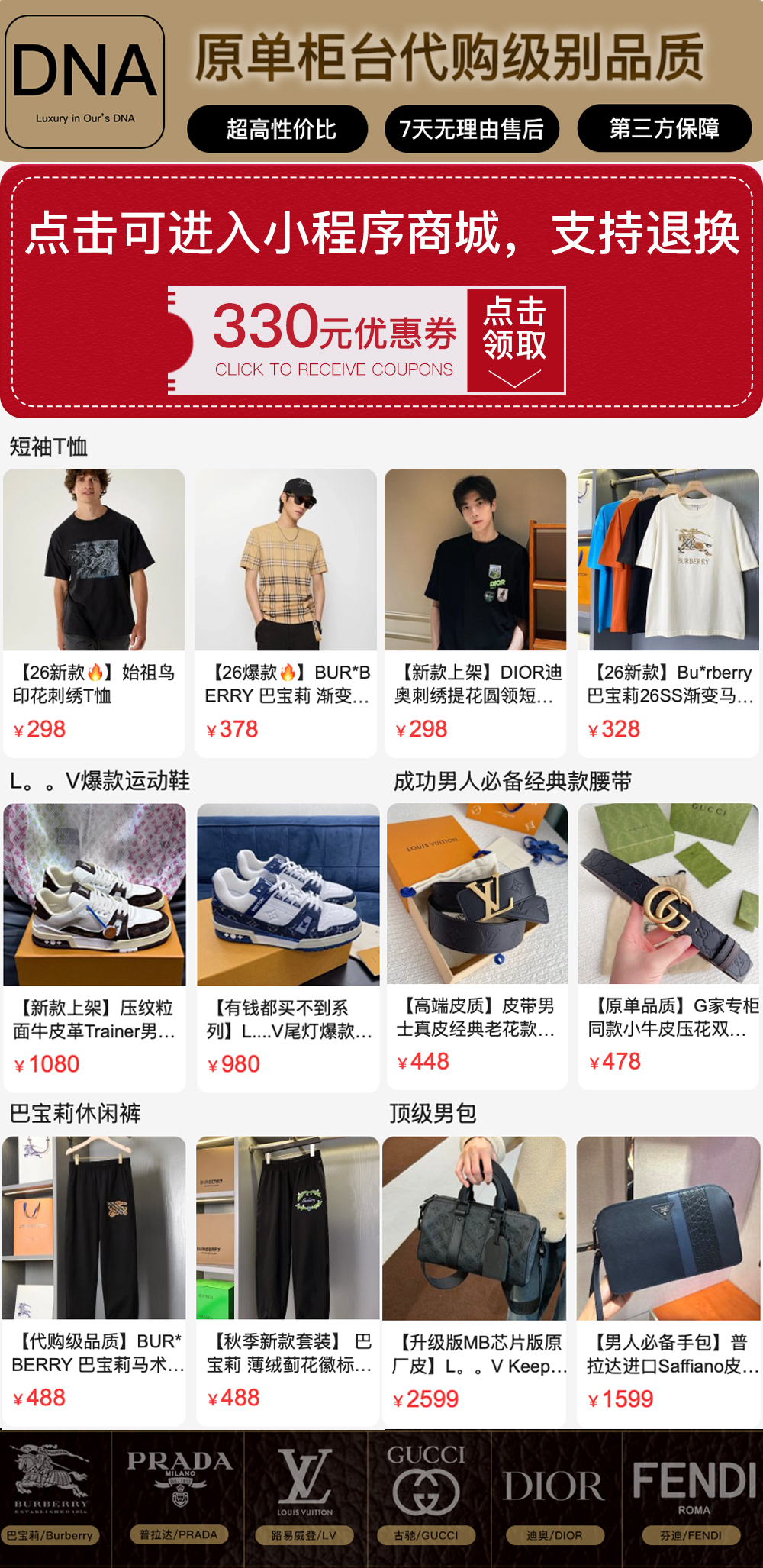
Task: Click the red mini-program mall entry banner
Action: 381,237
